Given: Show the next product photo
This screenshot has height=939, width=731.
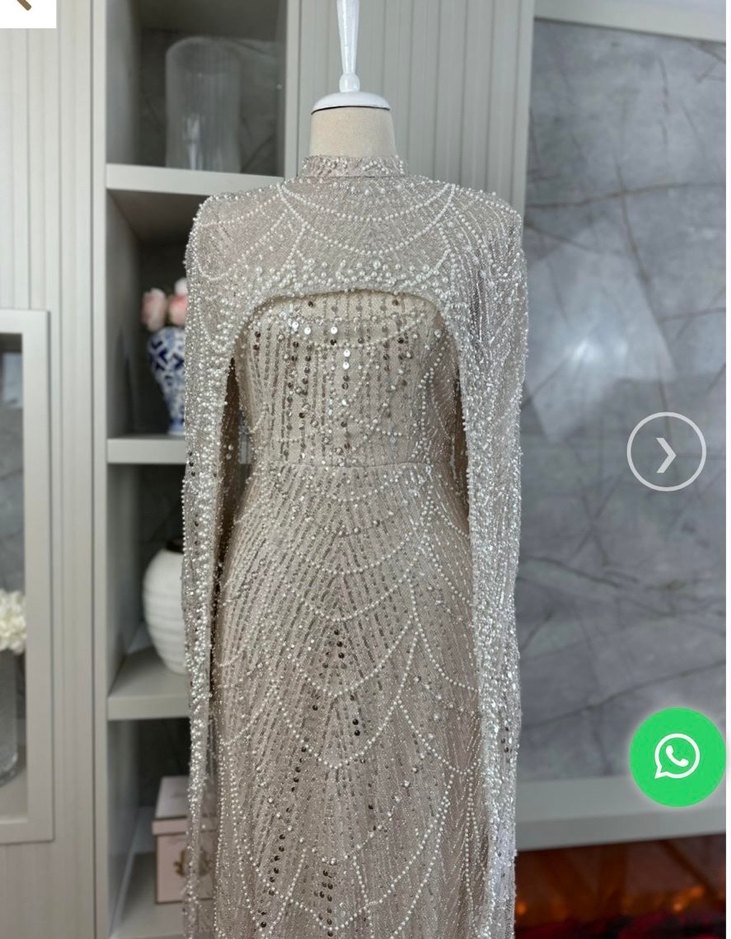Looking at the screenshot, I should tap(666, 452).
